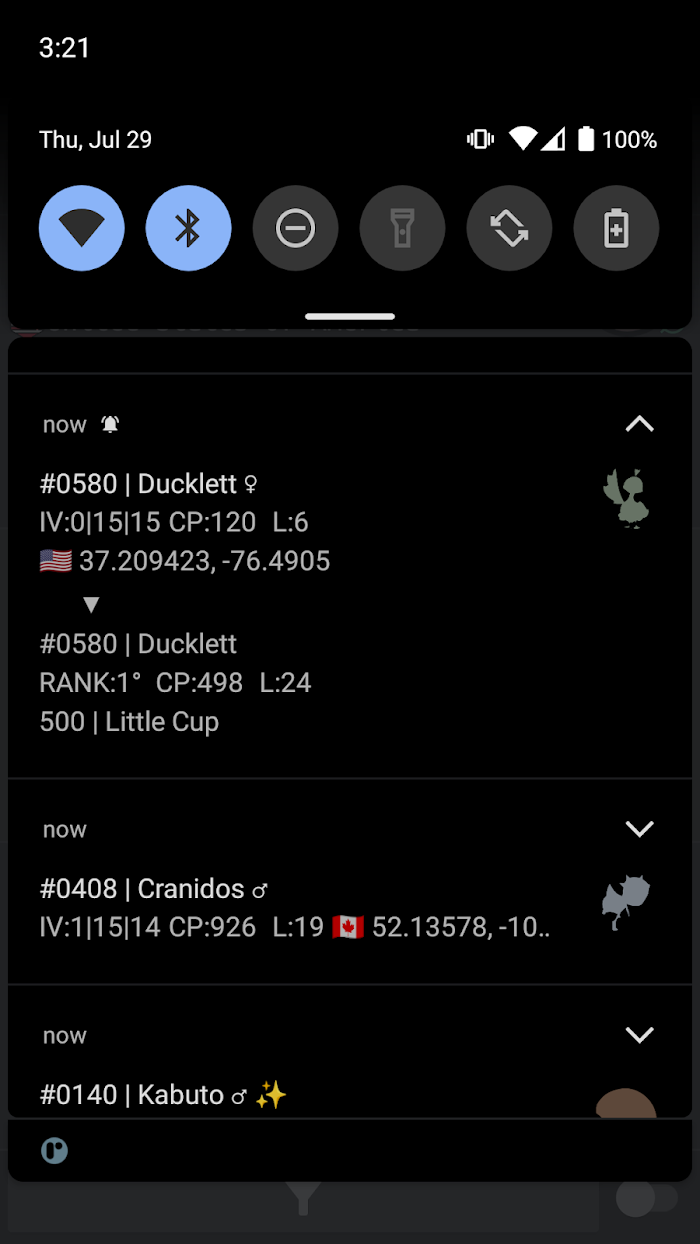
Task: Disable Bluetooth quick setting
Action: (x=189, y=229)
